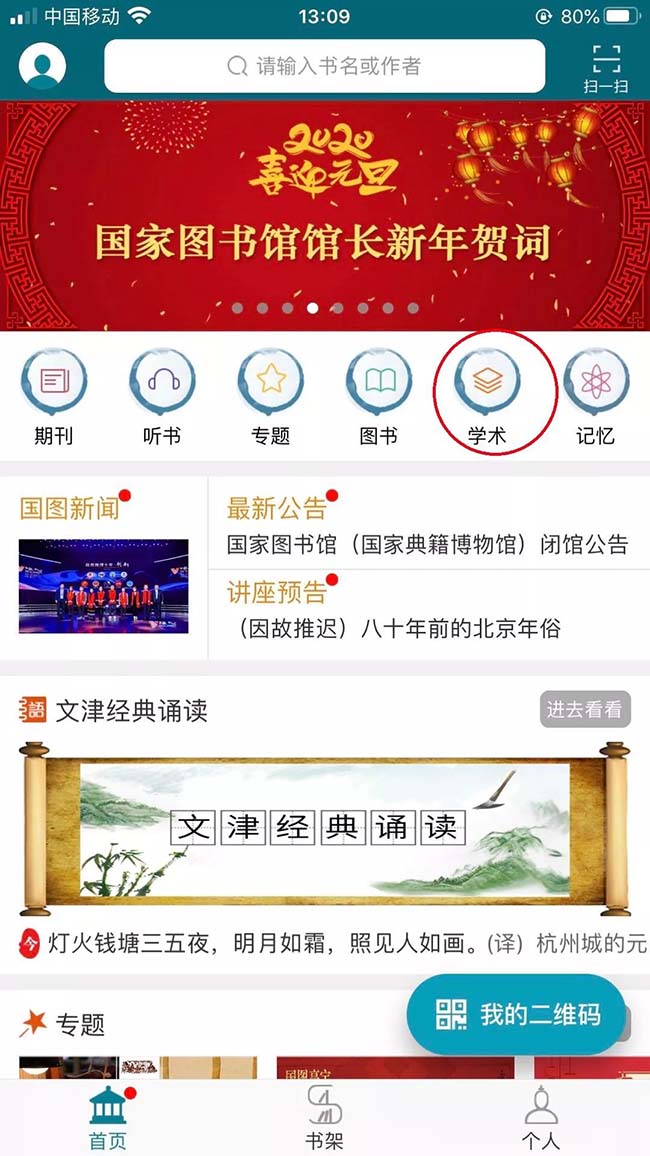
Task: Open the 文津经典诵读 scroll banner
Action: [325, 828]
